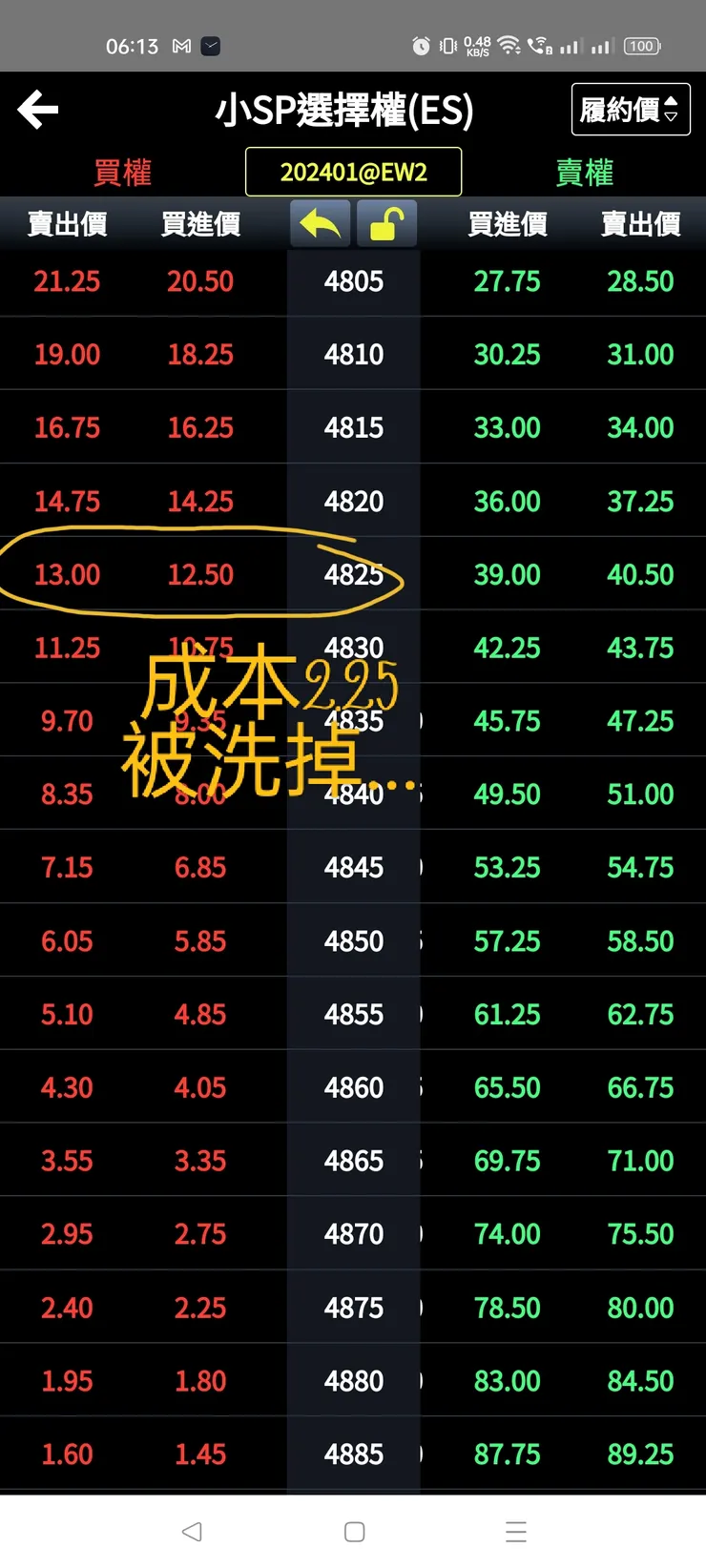Screen dimensions: 706x1568
Task: Open the 履約價 sort dropdown
Action: [x=630, y=110]
